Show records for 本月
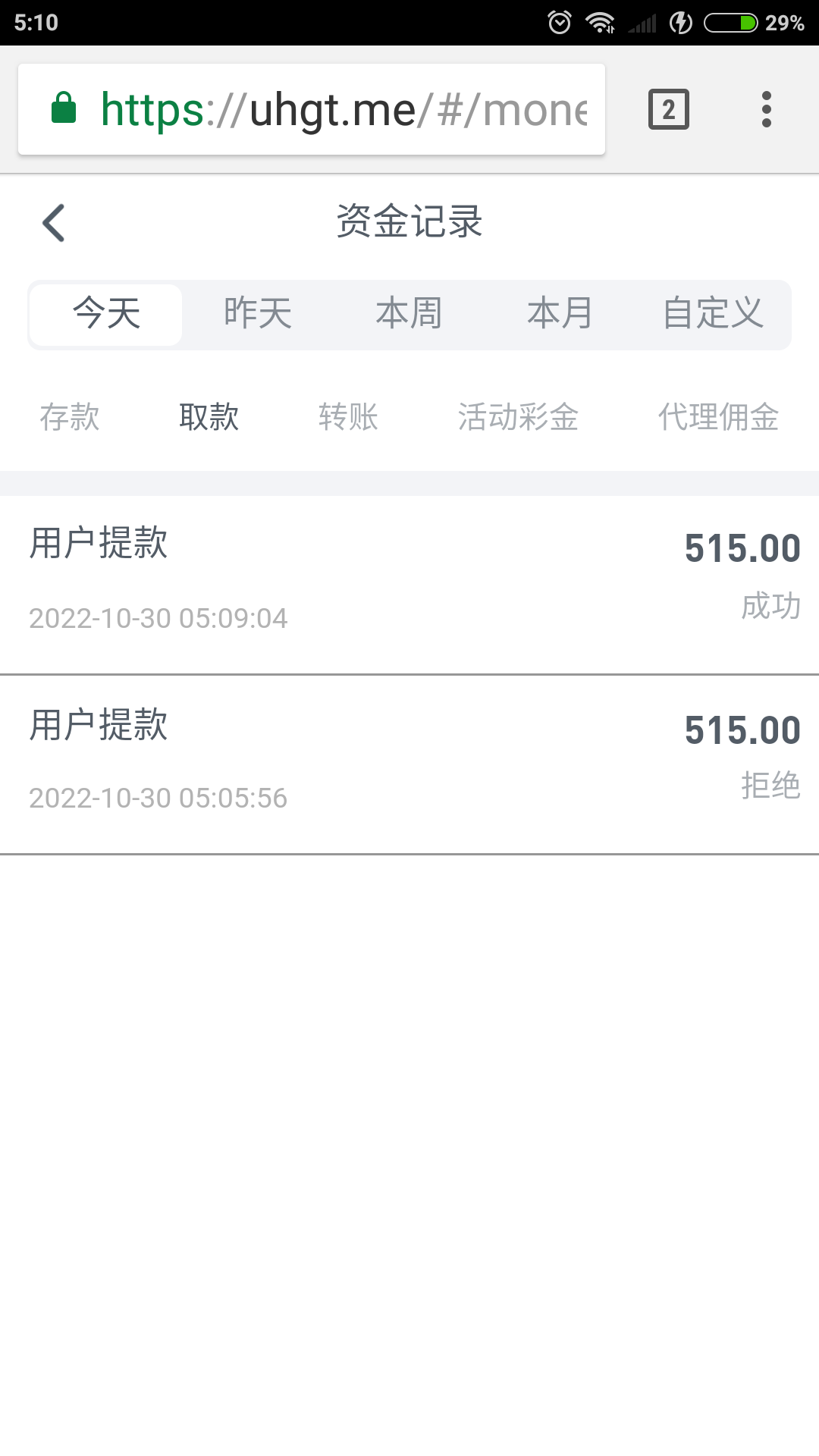Viewport: 819px width, 1456px height. pyautogui.click(x=560, y=314)
